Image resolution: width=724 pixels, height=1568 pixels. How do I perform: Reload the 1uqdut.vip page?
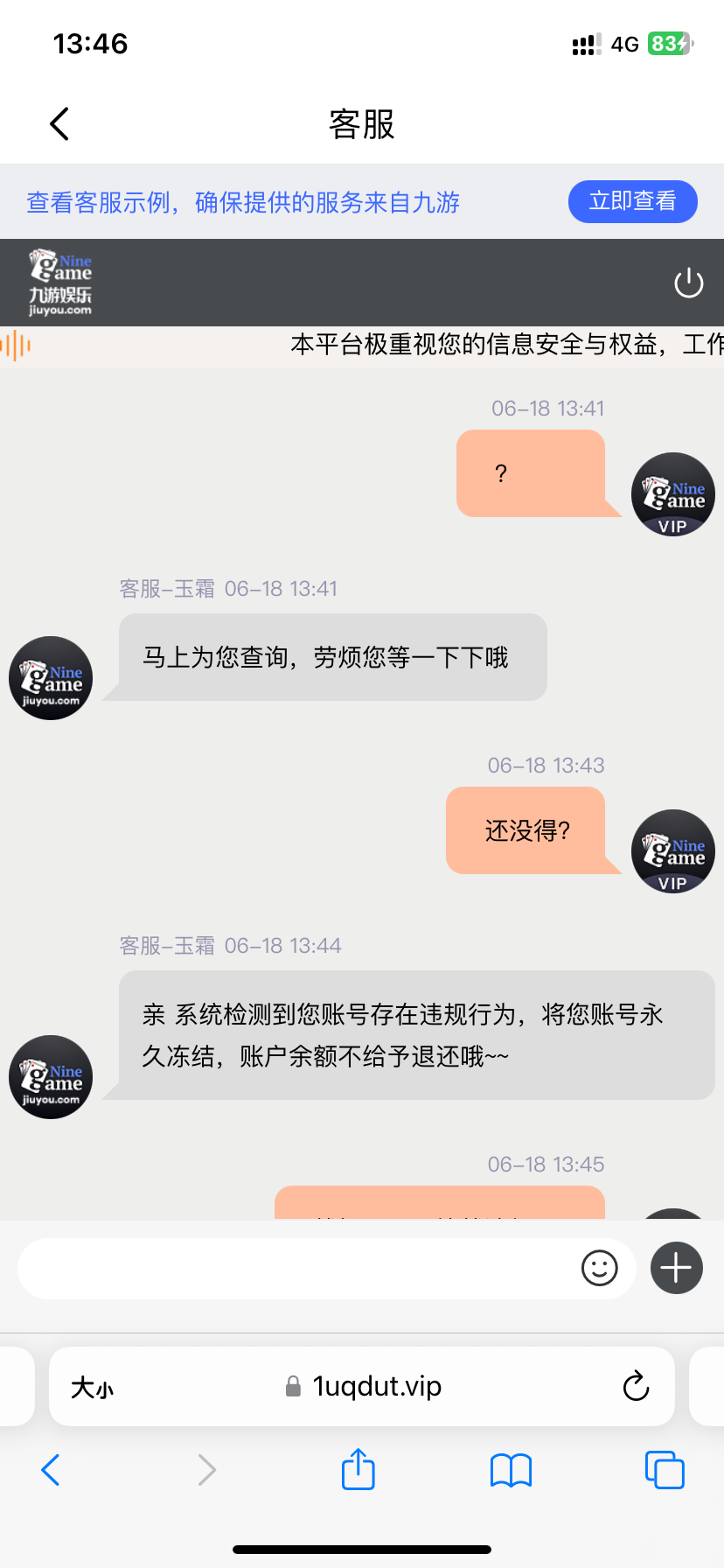636,1387
